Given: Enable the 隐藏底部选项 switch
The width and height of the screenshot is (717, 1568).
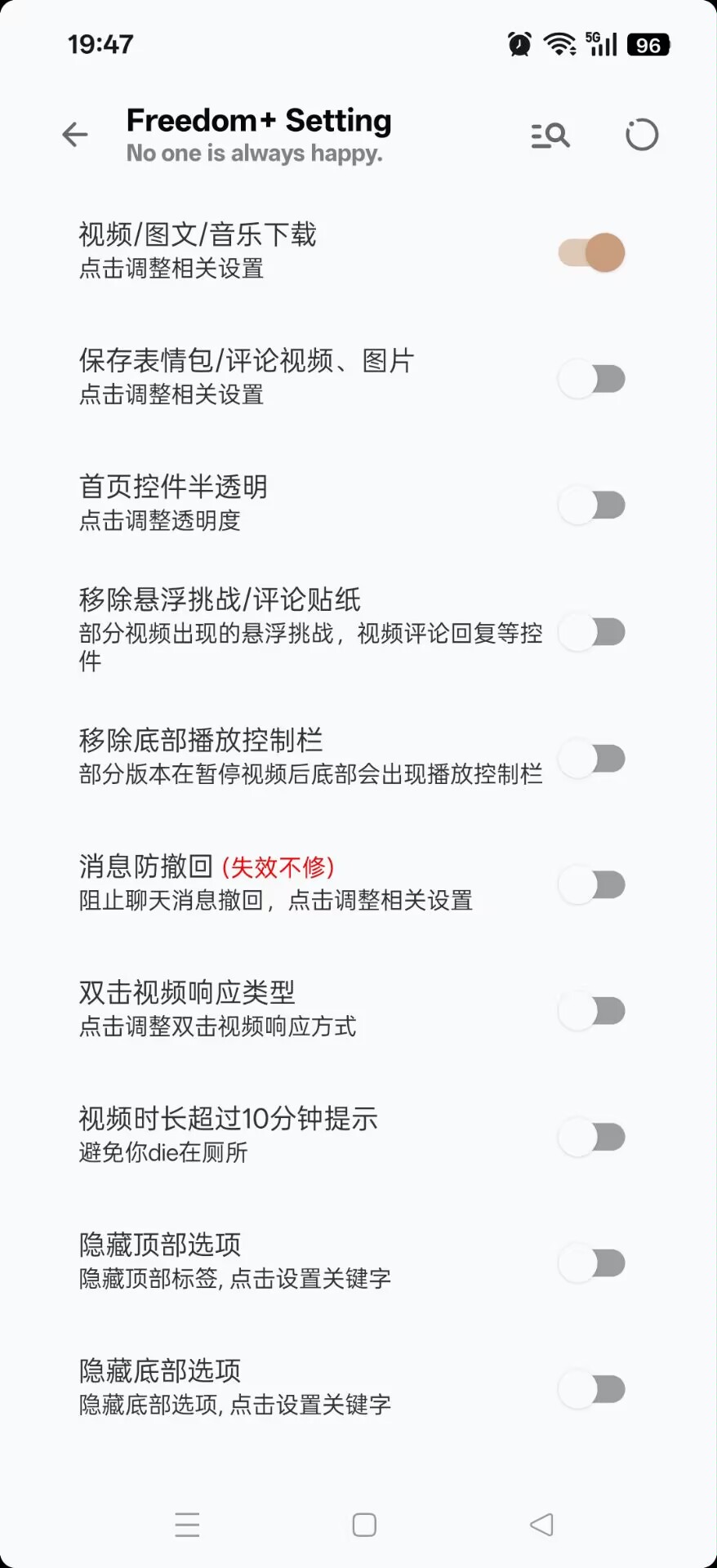Looking at the screenshot, I should point(591,1389).
